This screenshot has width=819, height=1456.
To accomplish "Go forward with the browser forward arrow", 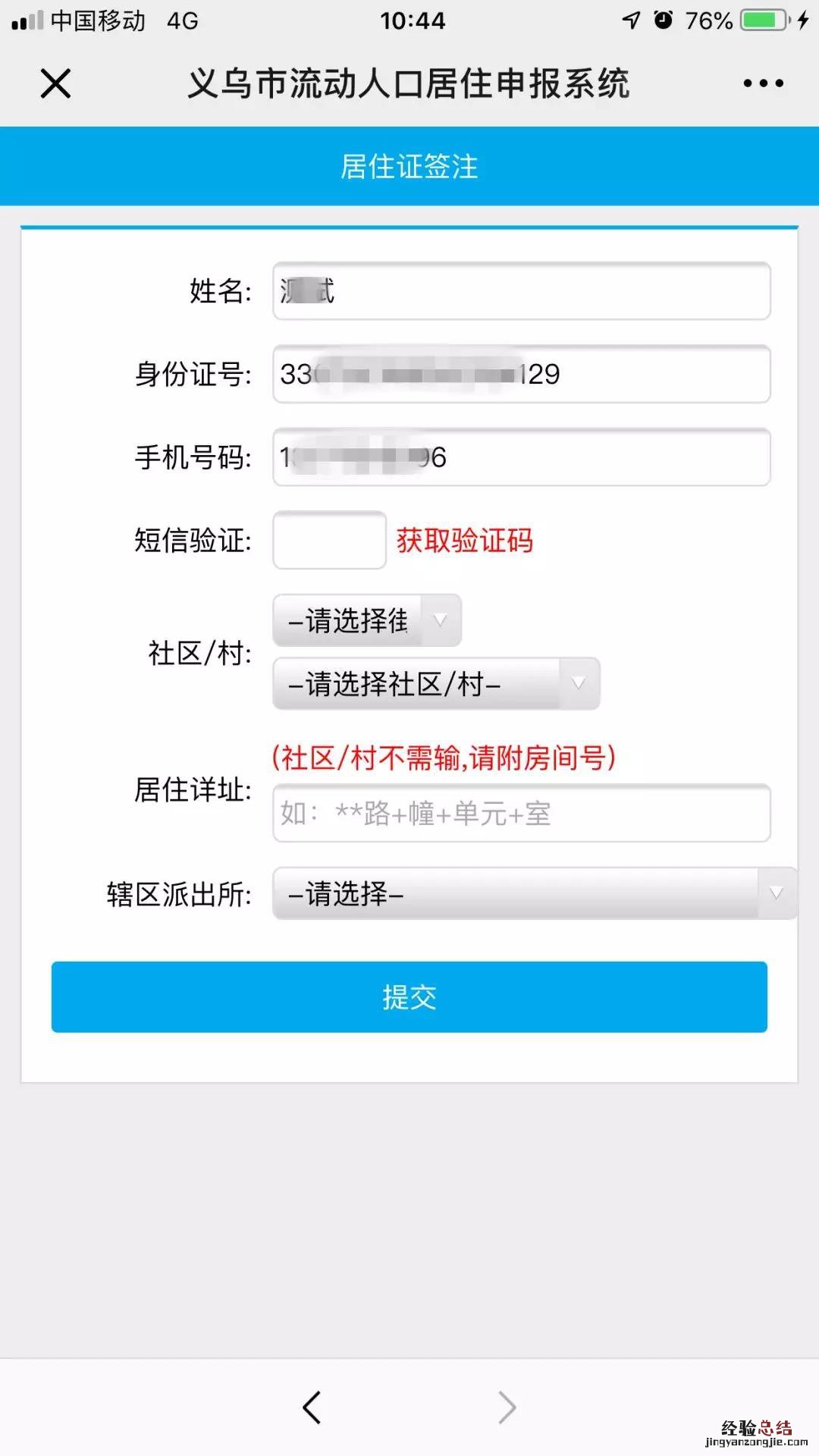I will click(507, 1407).
